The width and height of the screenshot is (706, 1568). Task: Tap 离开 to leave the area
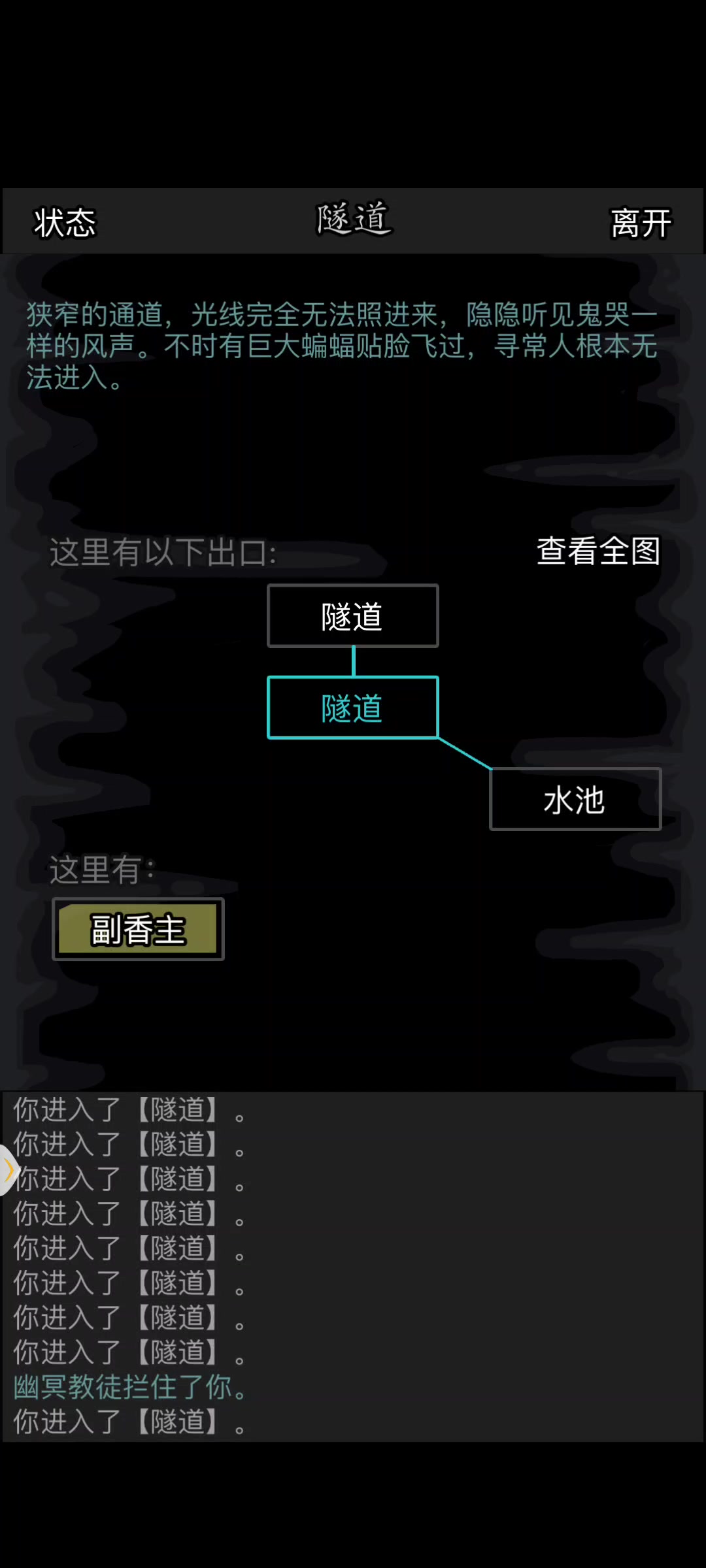(641, 223)
